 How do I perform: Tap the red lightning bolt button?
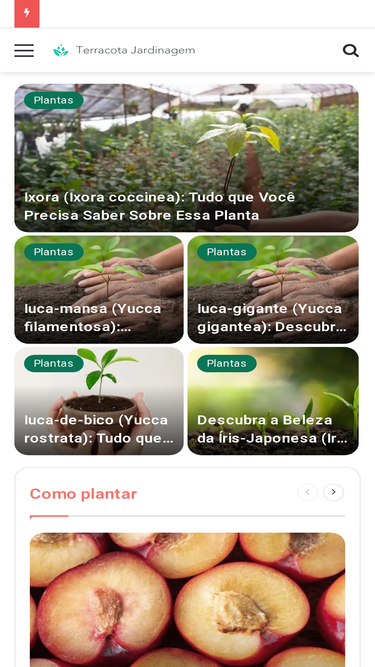click(27, 13)
